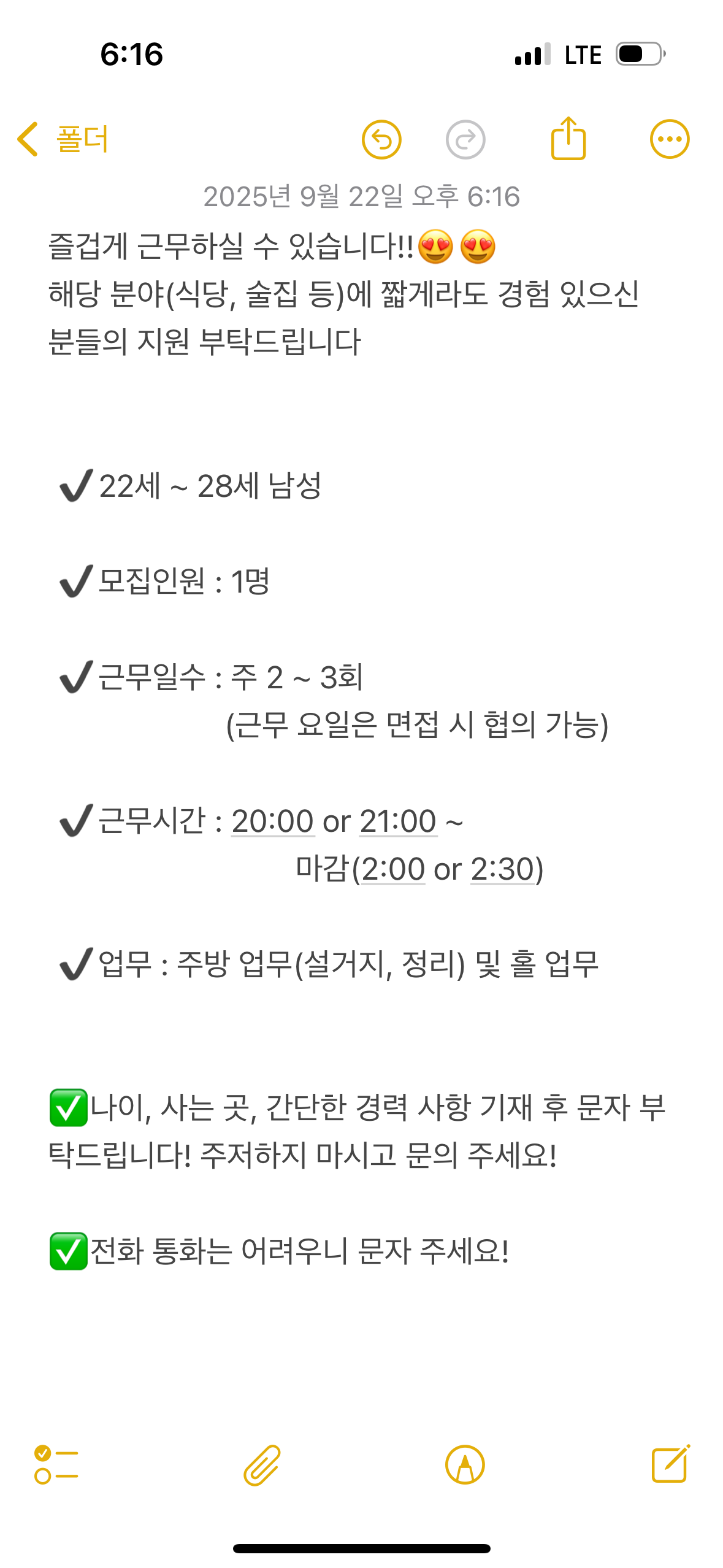The image size is (723, 1568).
Task: Tap the redo arrow icon
Action: (465, 139)
